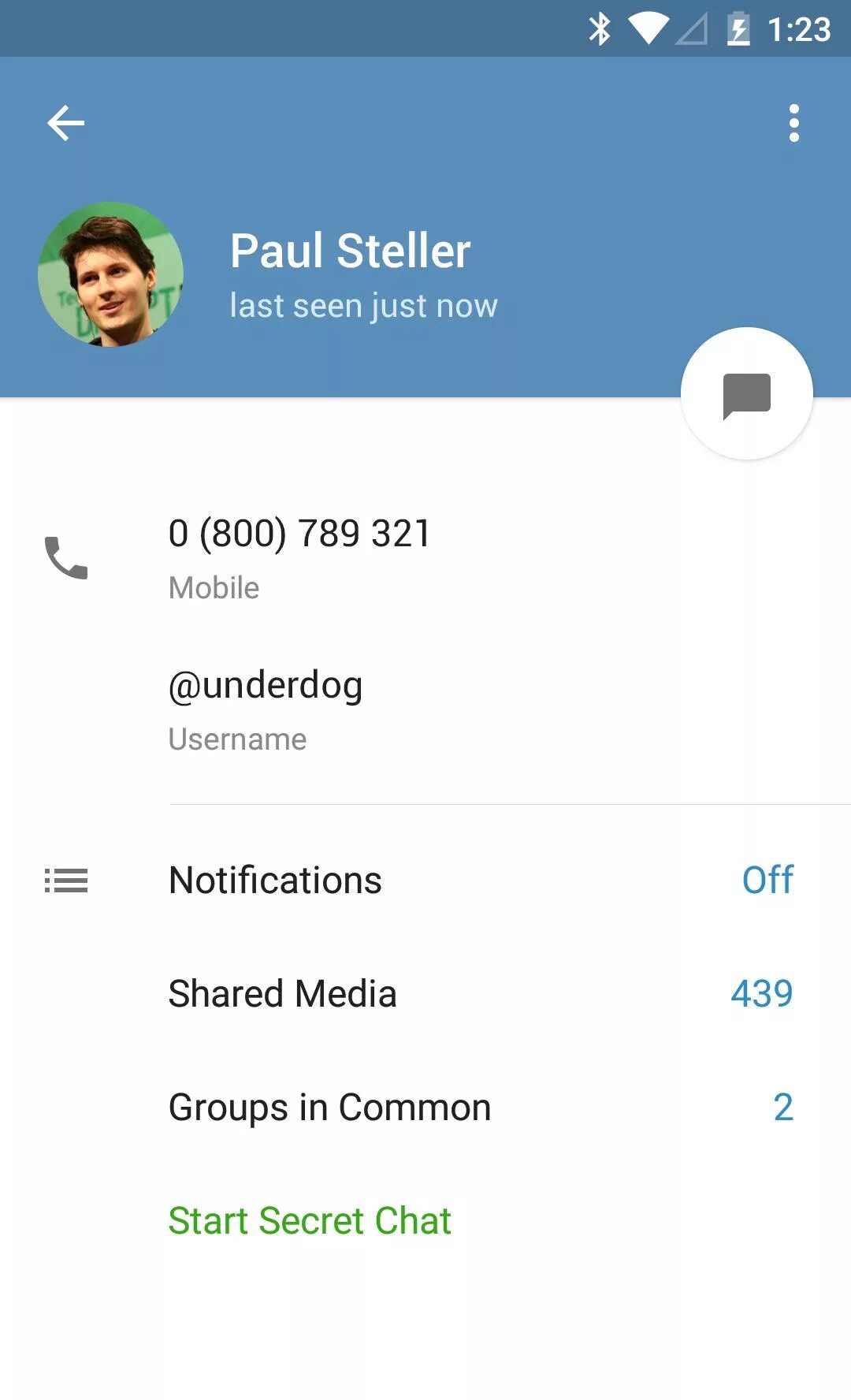
Task: View Paul Steller's profile photo
Action: [110, 274]
